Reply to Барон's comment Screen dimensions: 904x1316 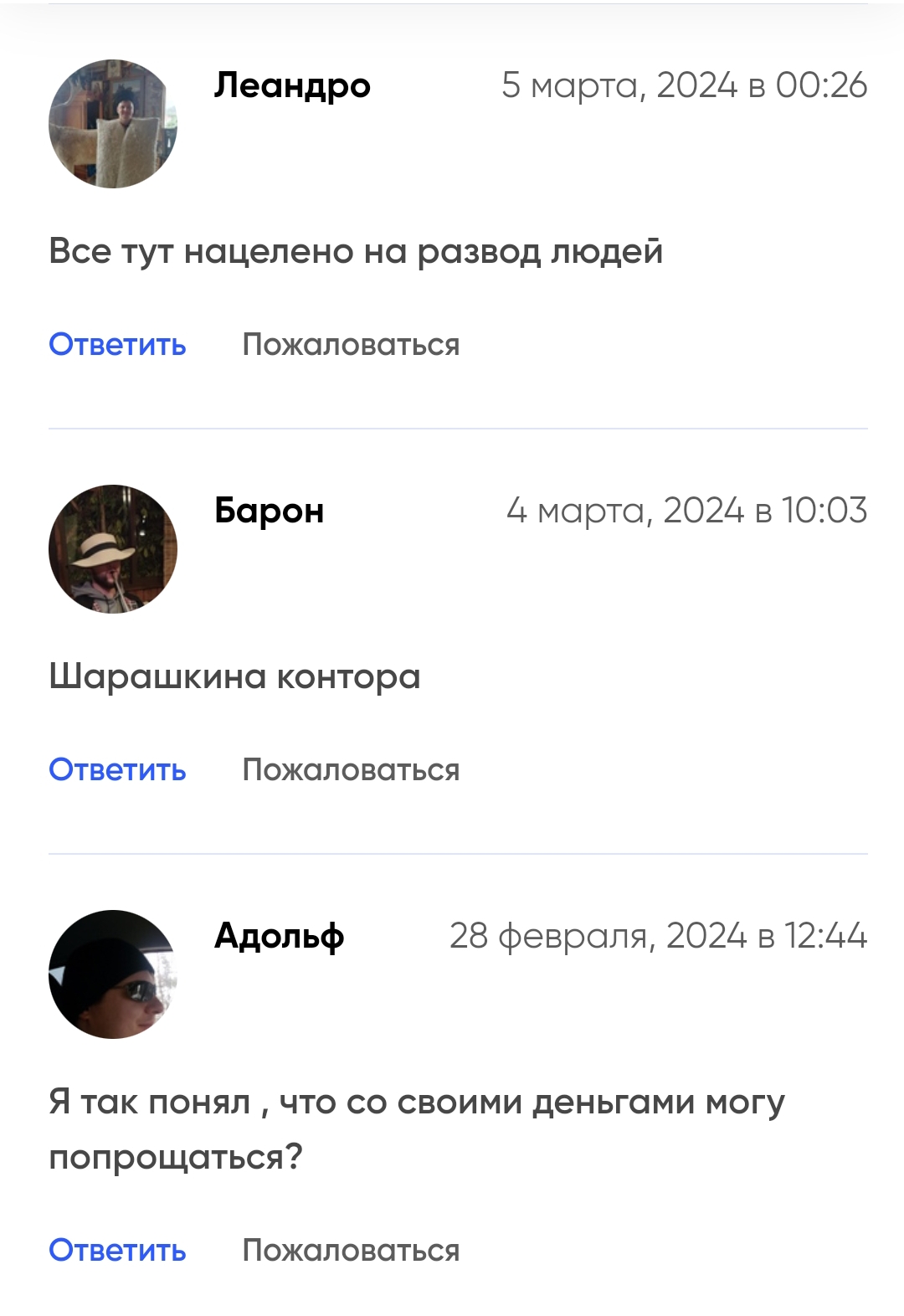click(x=119, y=769)
